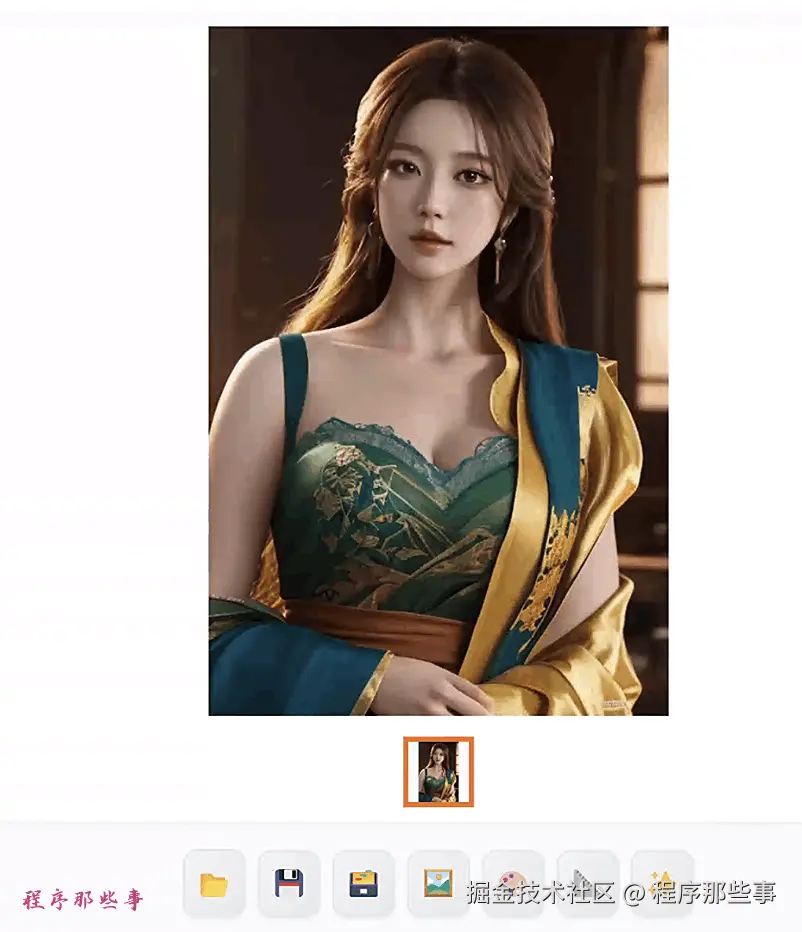The height and width of the screenshot is (932, 802).
Task: Open the color palette tool
Action: (513, 884)
